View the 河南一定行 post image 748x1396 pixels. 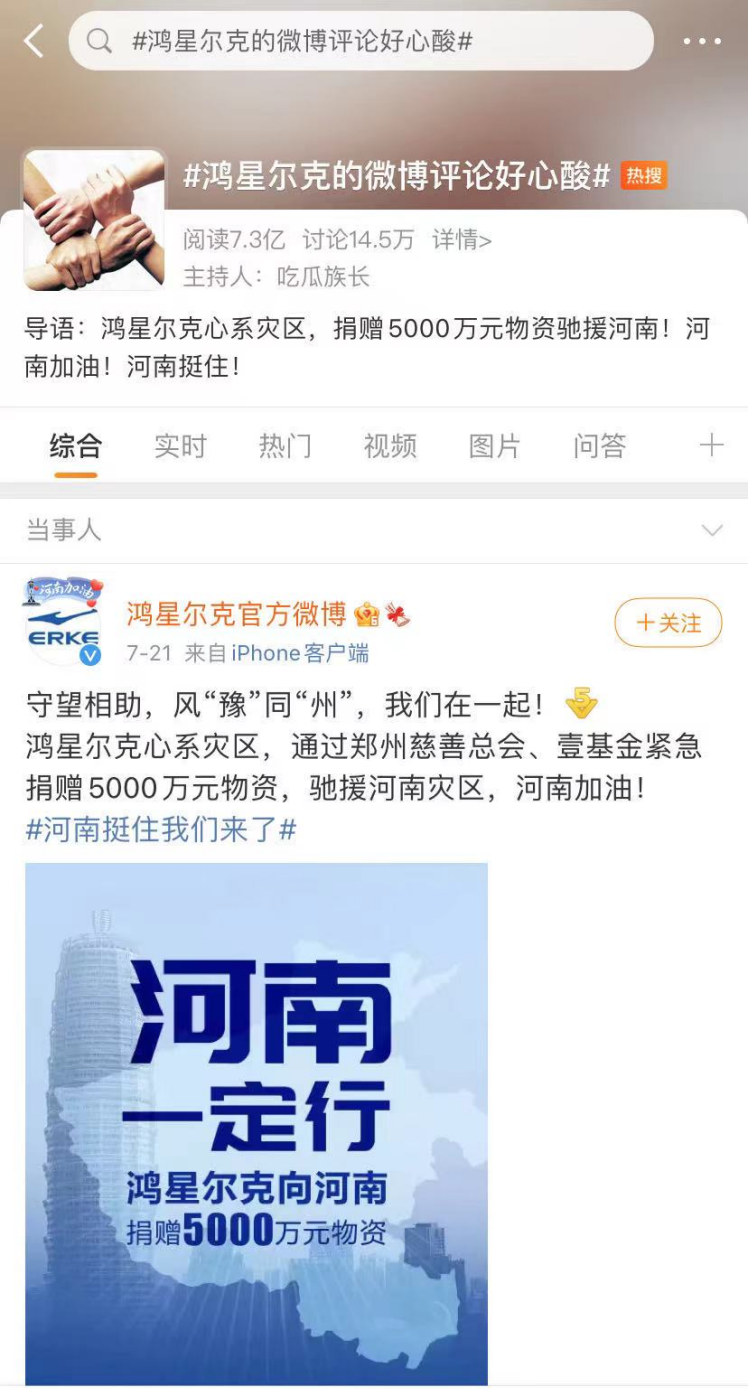256,1124
